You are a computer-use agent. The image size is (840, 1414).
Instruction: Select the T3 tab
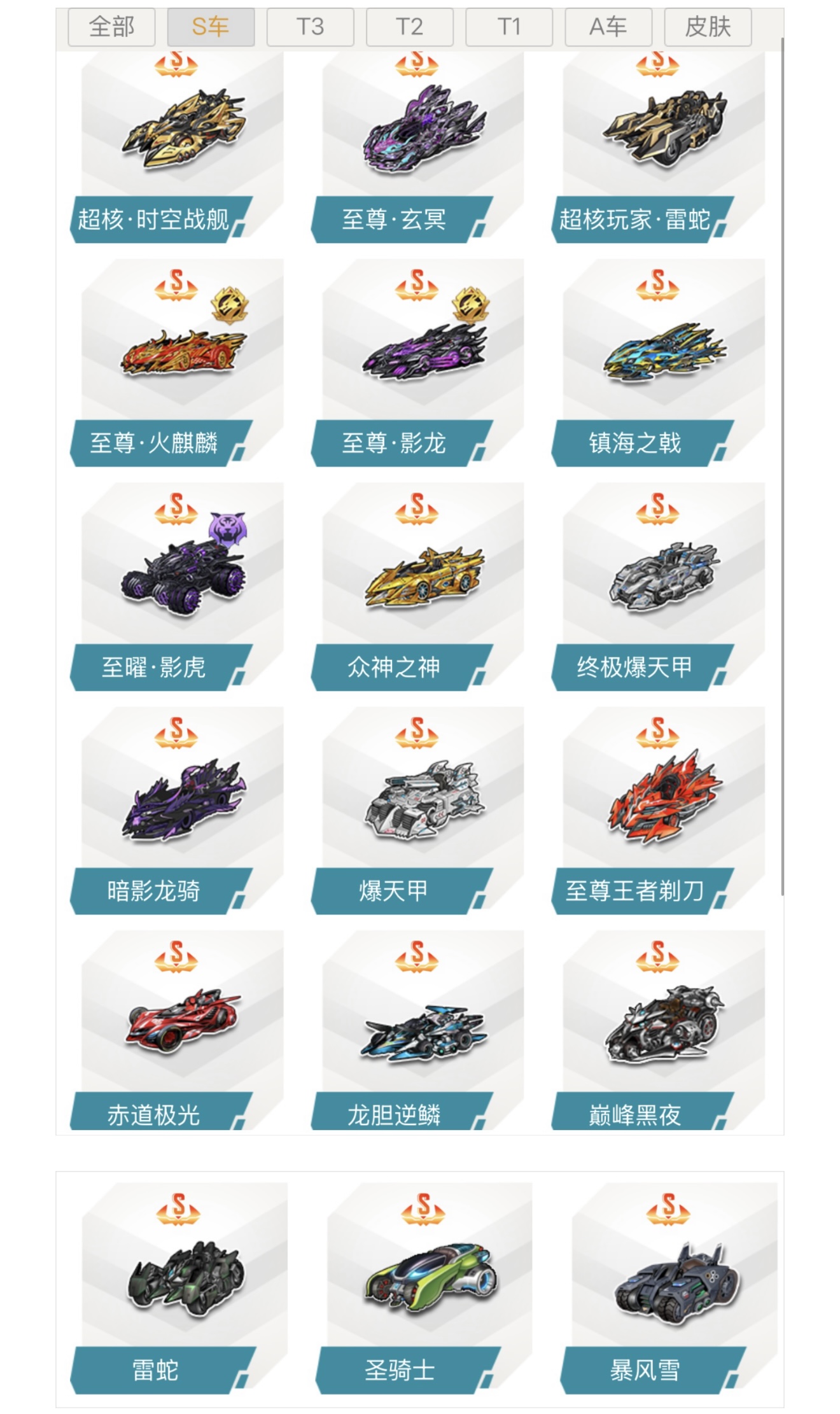pyautogui.click(x=310, y=27)
